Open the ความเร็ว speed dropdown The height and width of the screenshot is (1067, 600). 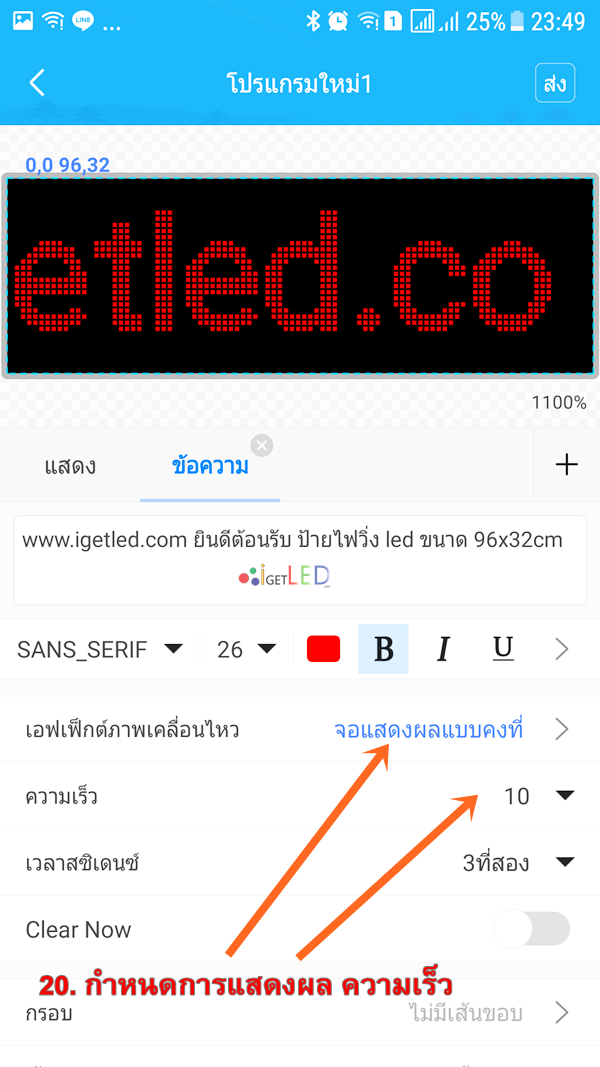(300, 795)
